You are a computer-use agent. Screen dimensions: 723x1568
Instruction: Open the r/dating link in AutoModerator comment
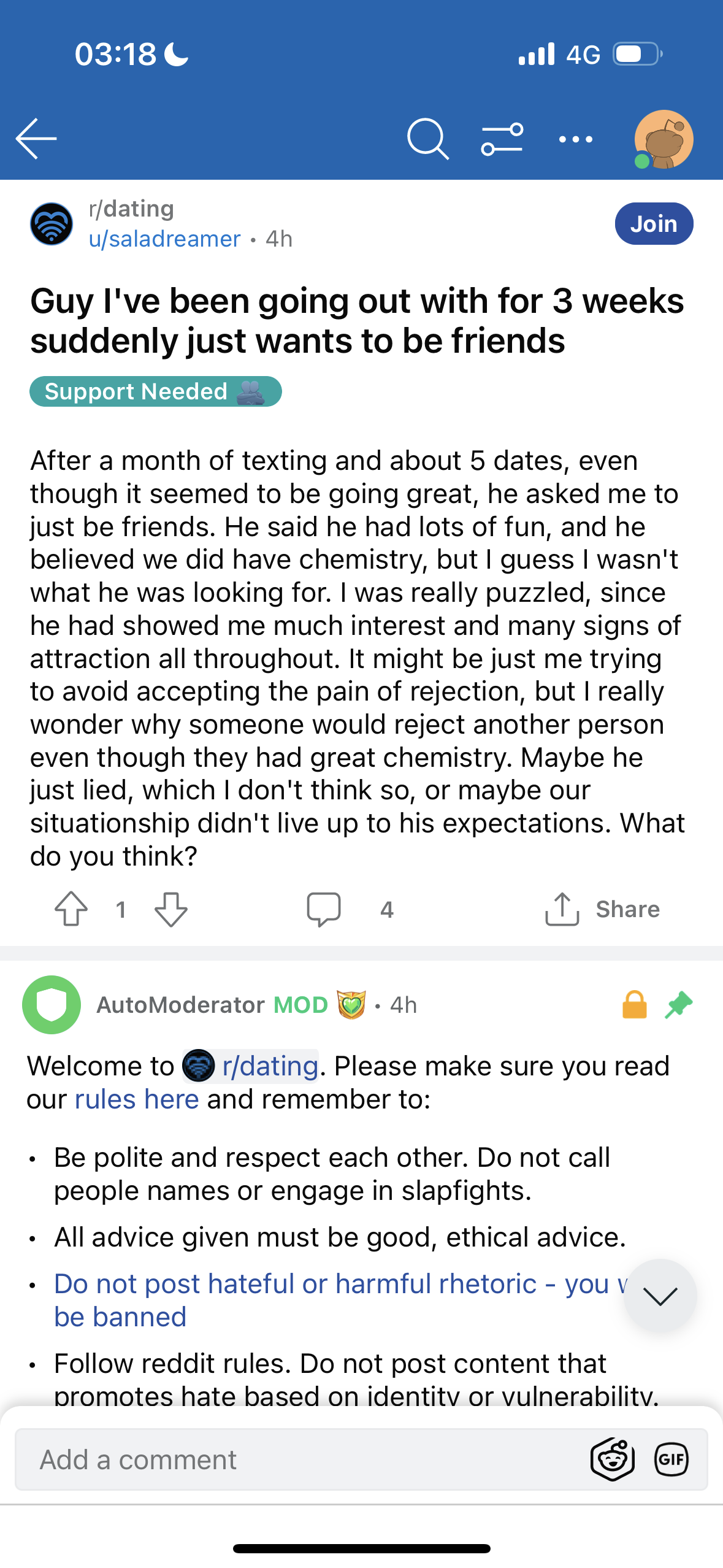(x=269, y=1066)
